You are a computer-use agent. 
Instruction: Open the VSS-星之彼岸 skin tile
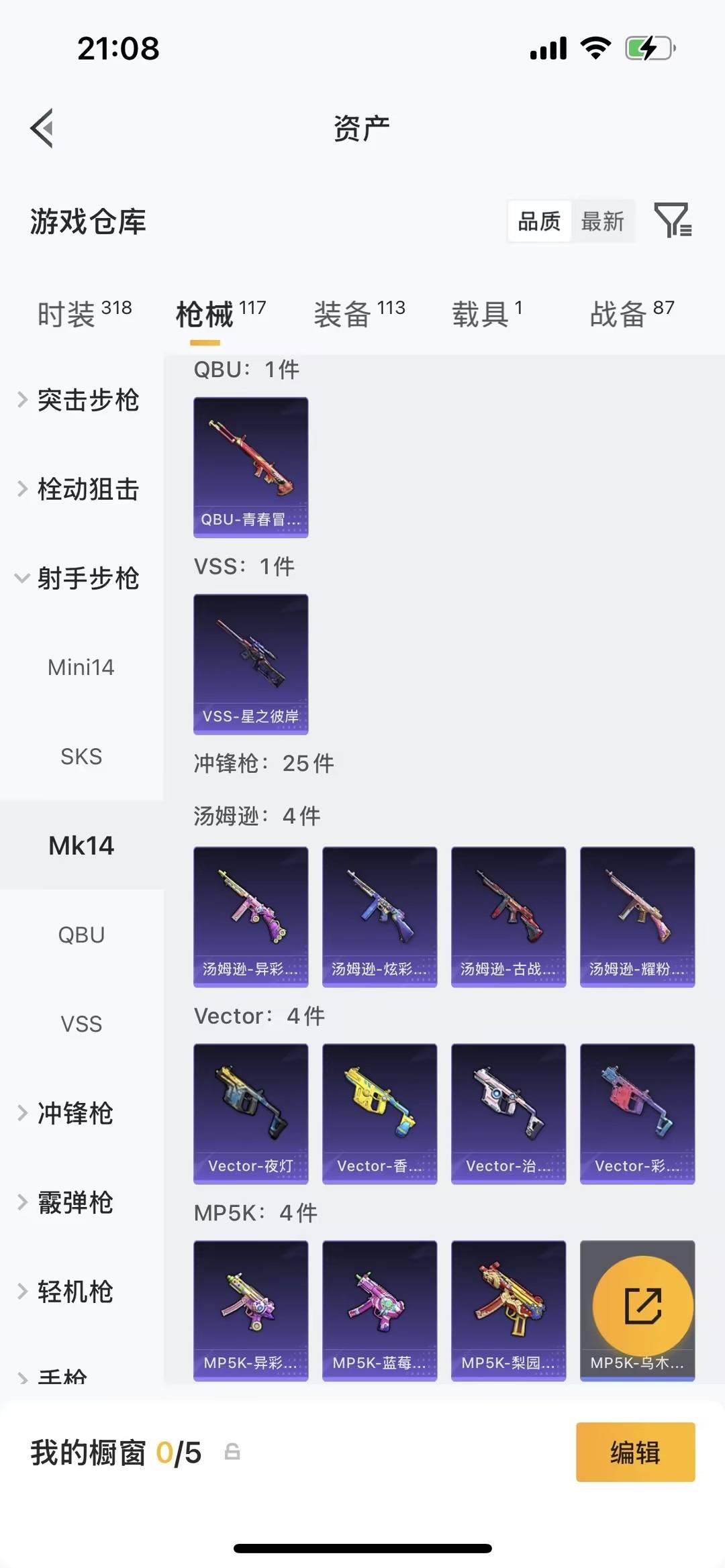(250, 664)
